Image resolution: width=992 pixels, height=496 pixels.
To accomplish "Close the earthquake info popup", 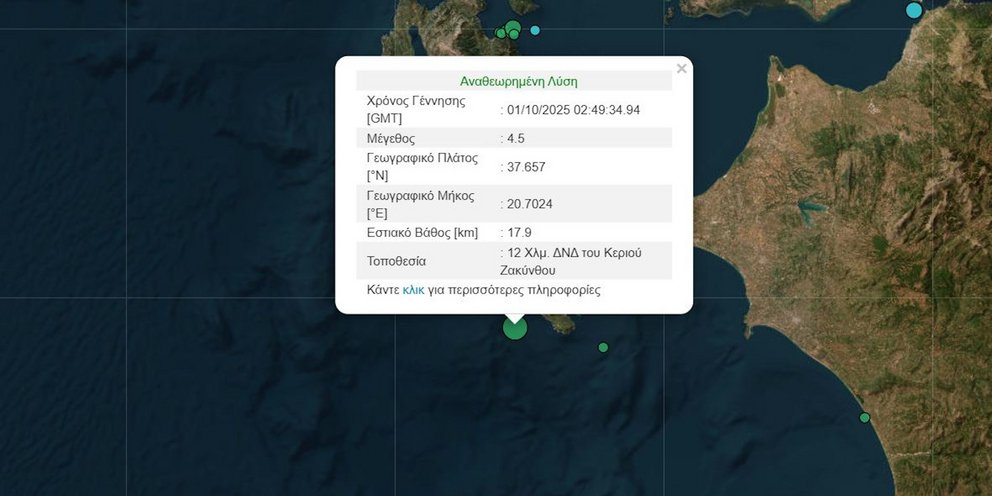I will coord(681,69).
